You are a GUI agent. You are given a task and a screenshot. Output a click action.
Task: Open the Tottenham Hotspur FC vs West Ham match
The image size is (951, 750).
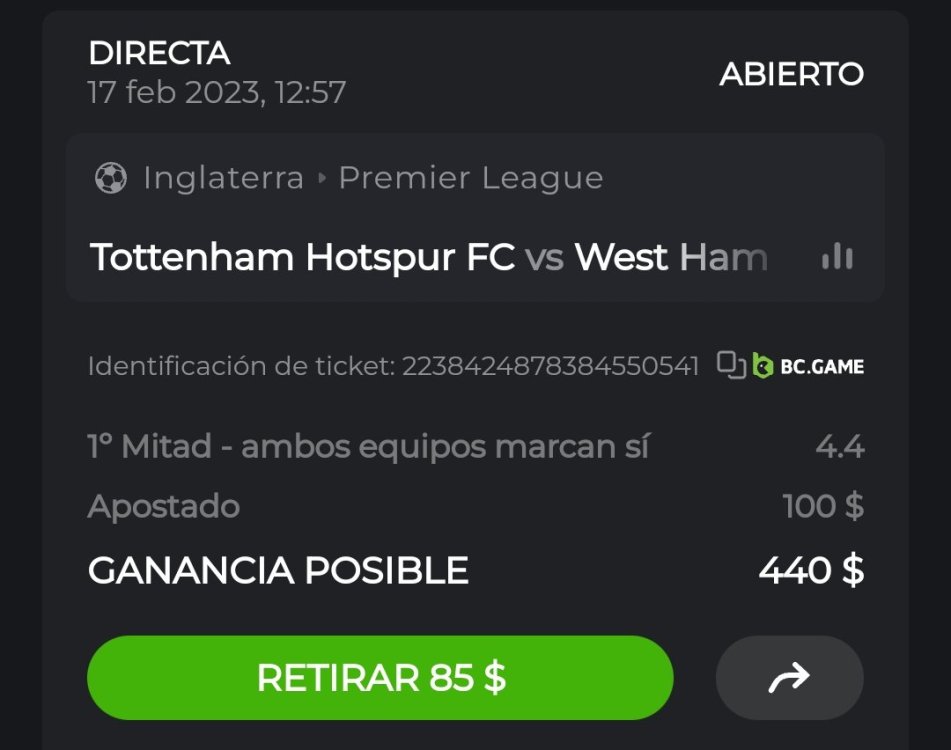pyautogui.click(x=430, y=258)
